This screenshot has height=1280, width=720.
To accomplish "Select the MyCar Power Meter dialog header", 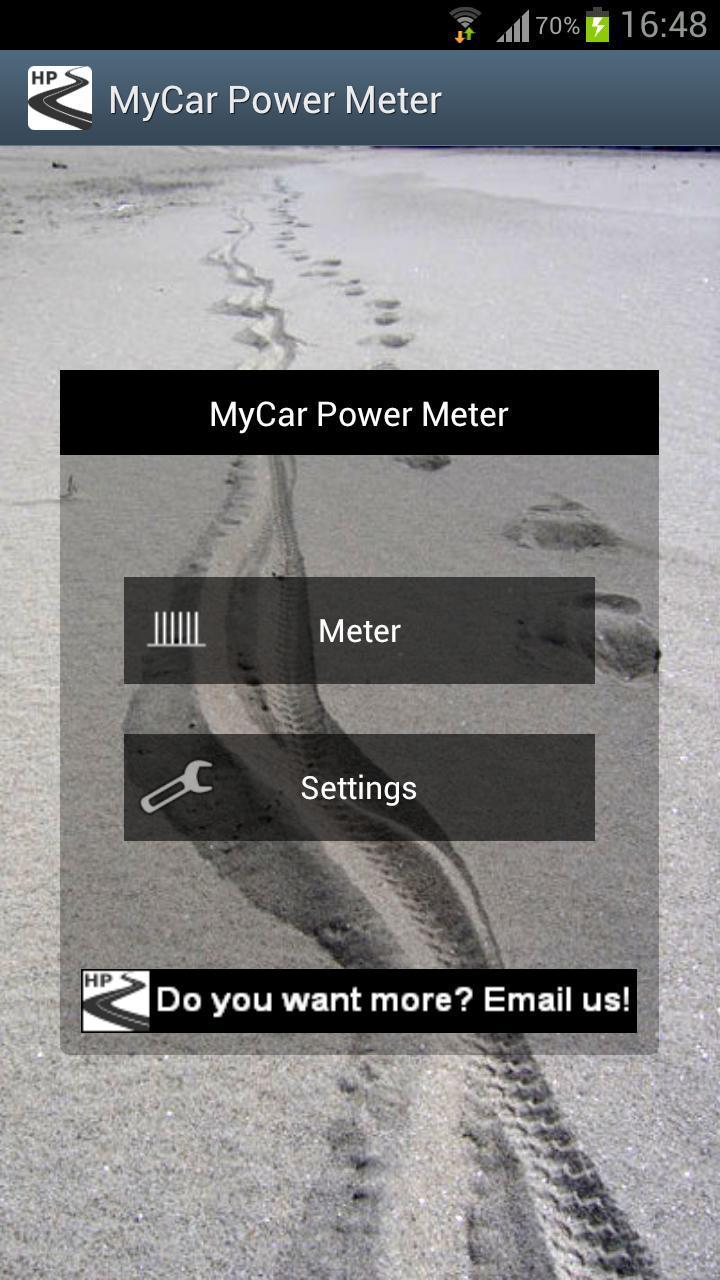I will [x=358, y=413].
